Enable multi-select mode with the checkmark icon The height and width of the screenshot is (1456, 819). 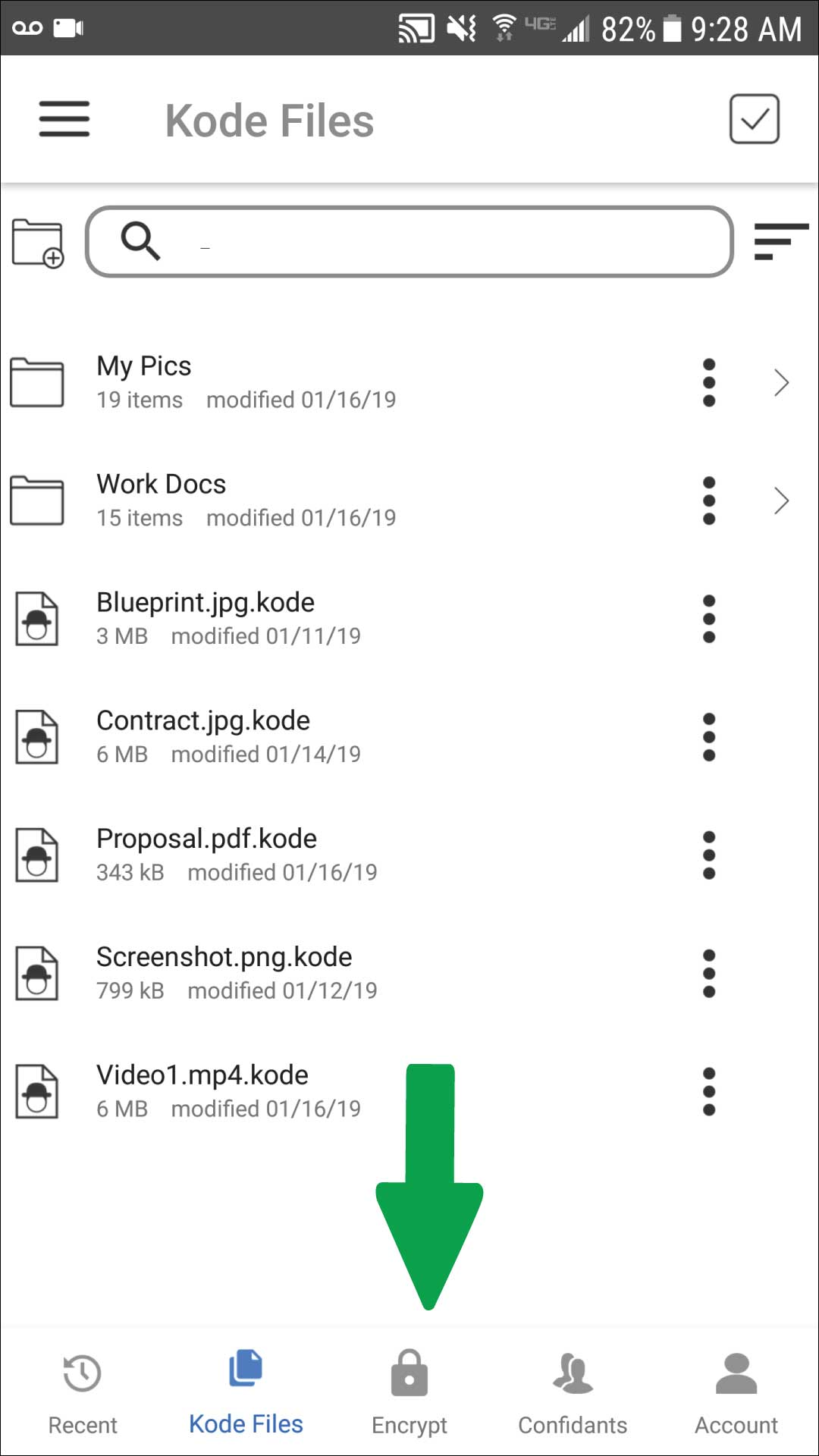[754, 119]
